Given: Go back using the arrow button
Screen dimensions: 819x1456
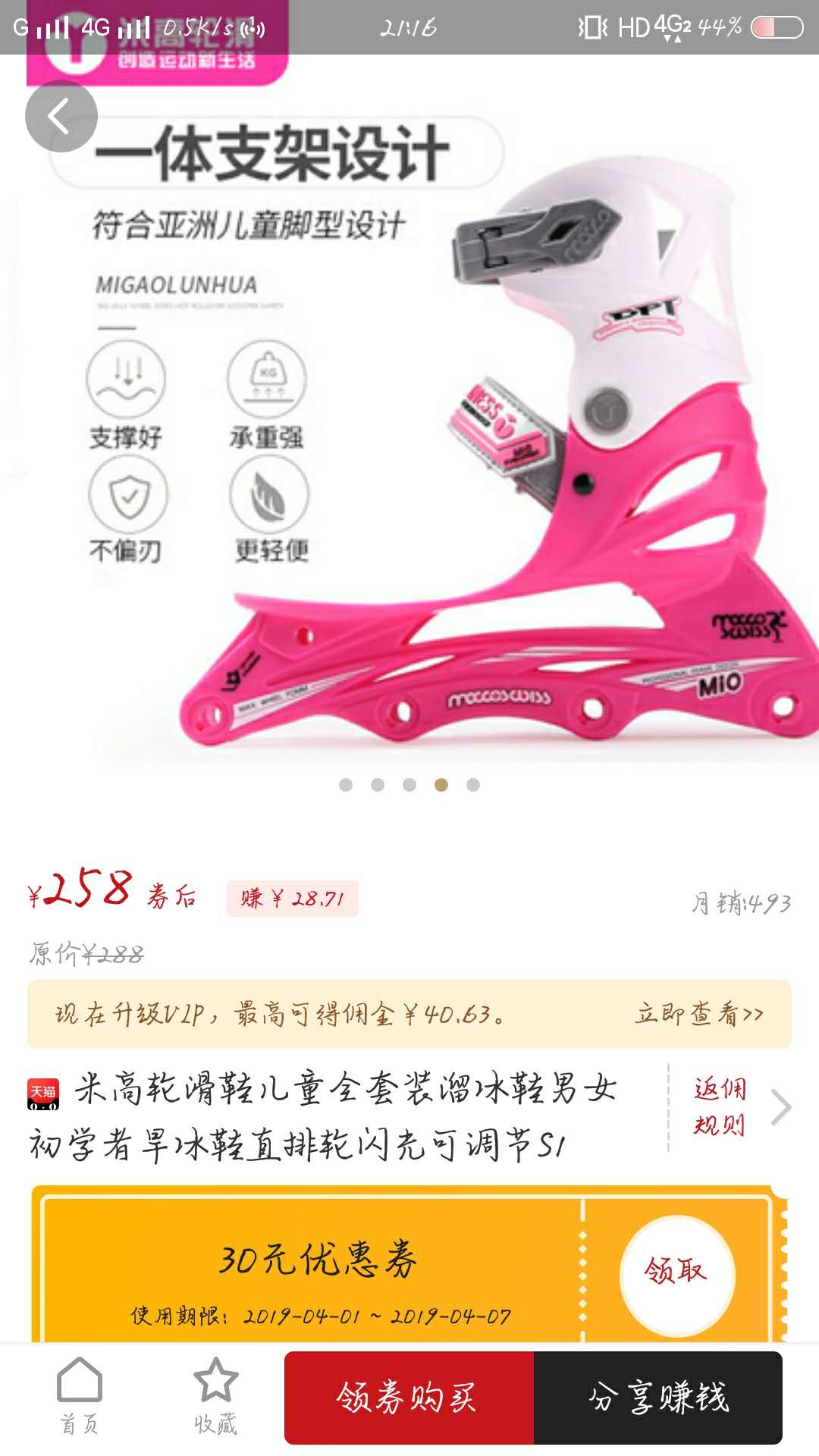Looking at the screenshot, I should coord(61,116).
